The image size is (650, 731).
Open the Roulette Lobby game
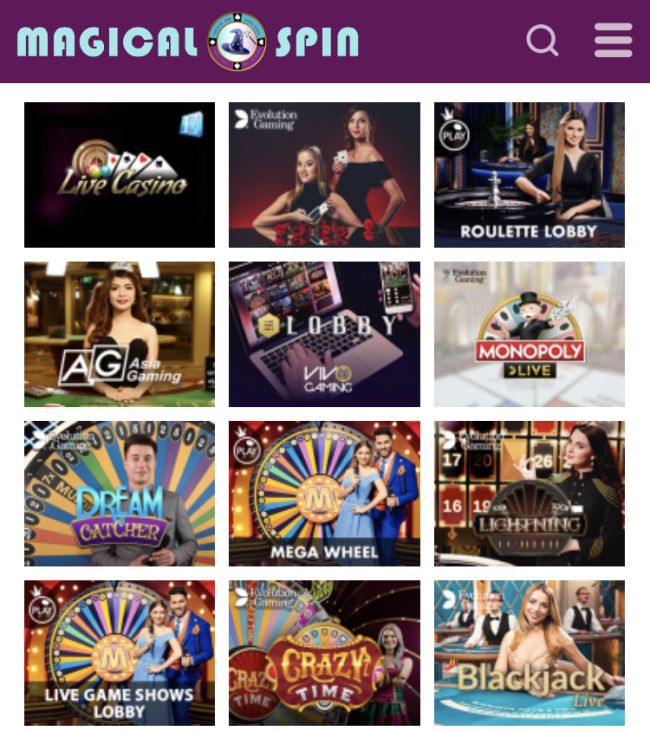[x=529, y=174]
